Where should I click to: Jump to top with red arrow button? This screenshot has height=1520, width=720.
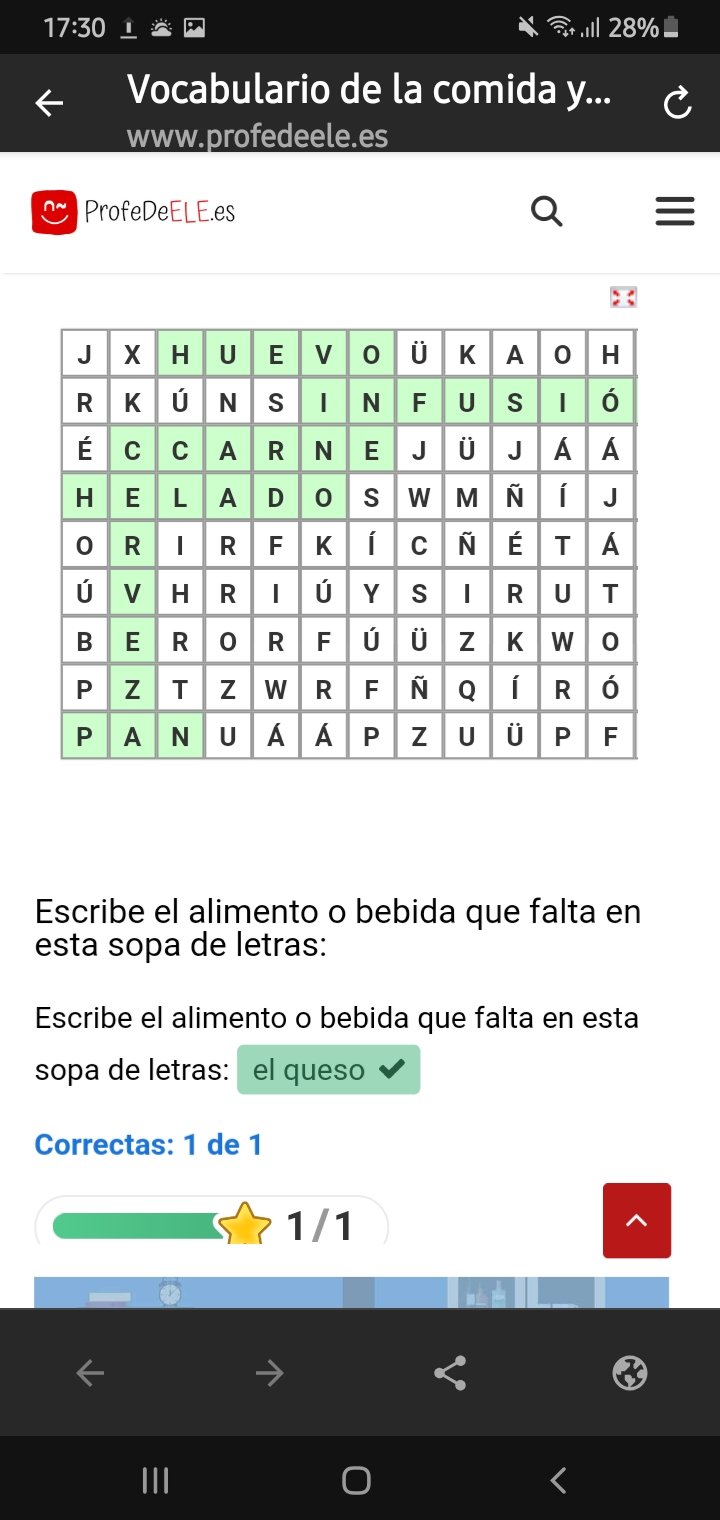coord(637,1220)
